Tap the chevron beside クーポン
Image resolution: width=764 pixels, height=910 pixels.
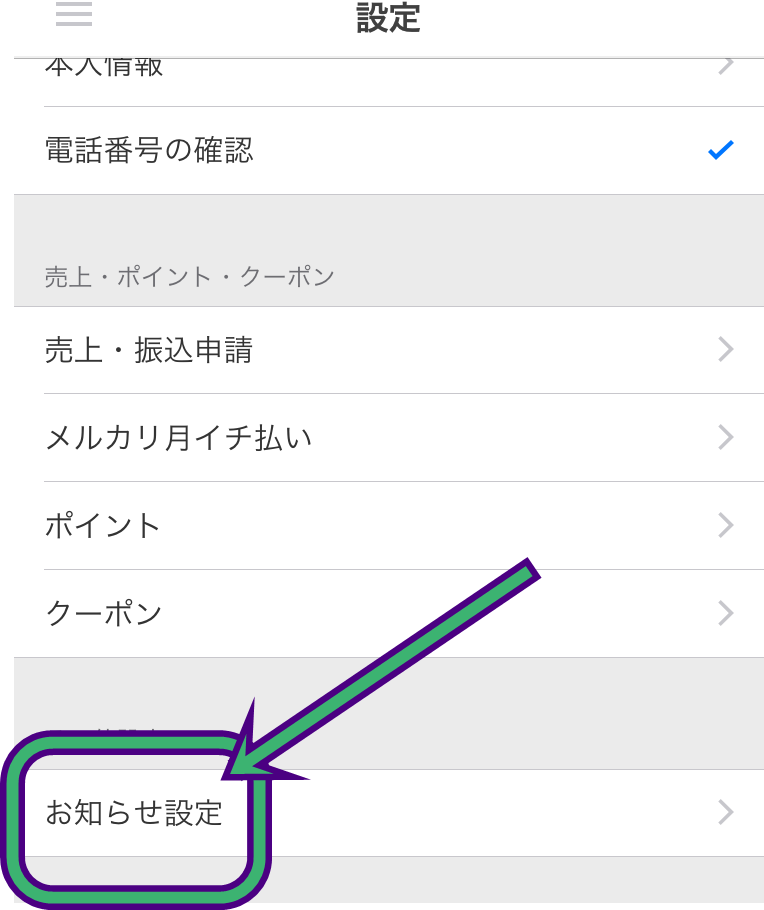(724, 613)
